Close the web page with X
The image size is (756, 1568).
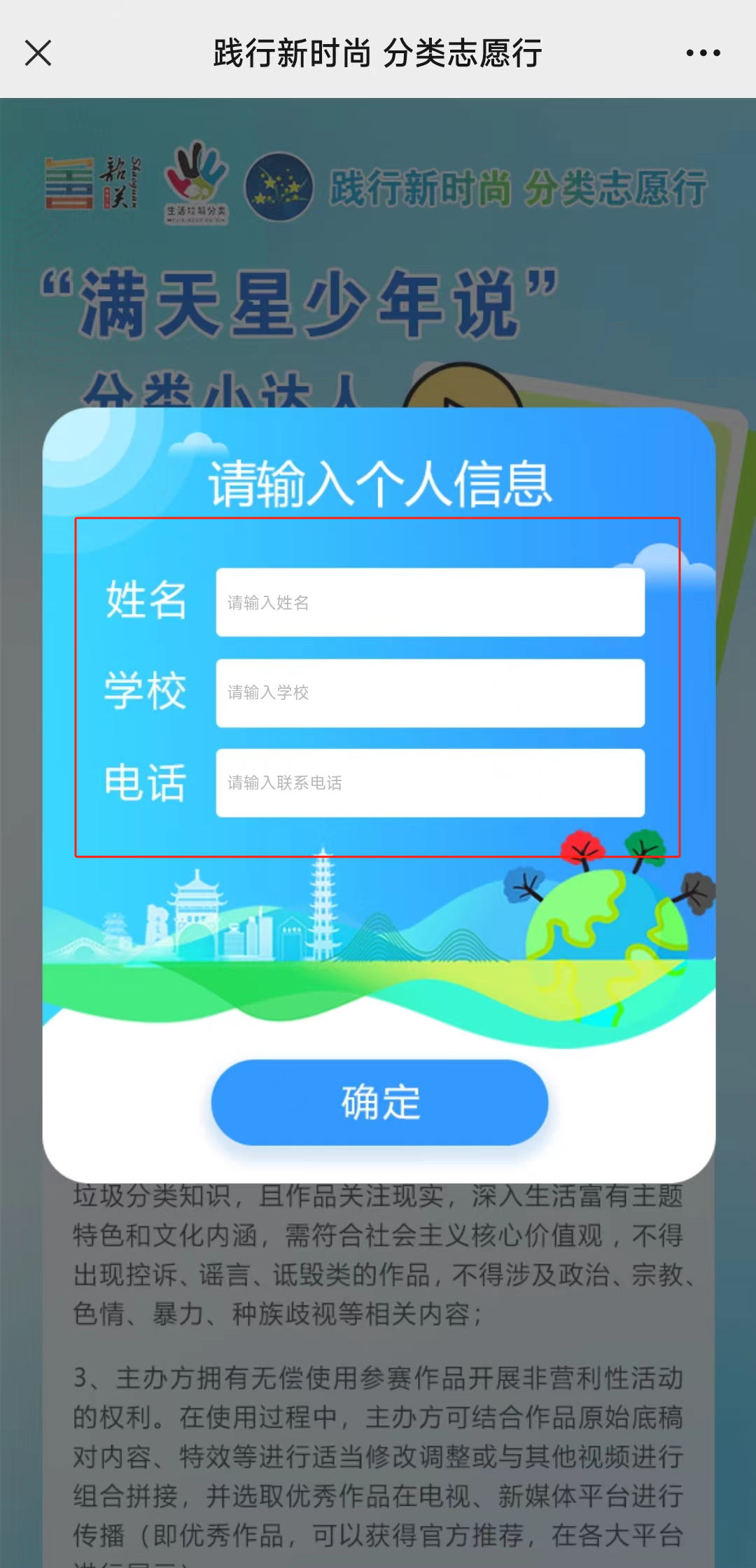pos(38,53)
